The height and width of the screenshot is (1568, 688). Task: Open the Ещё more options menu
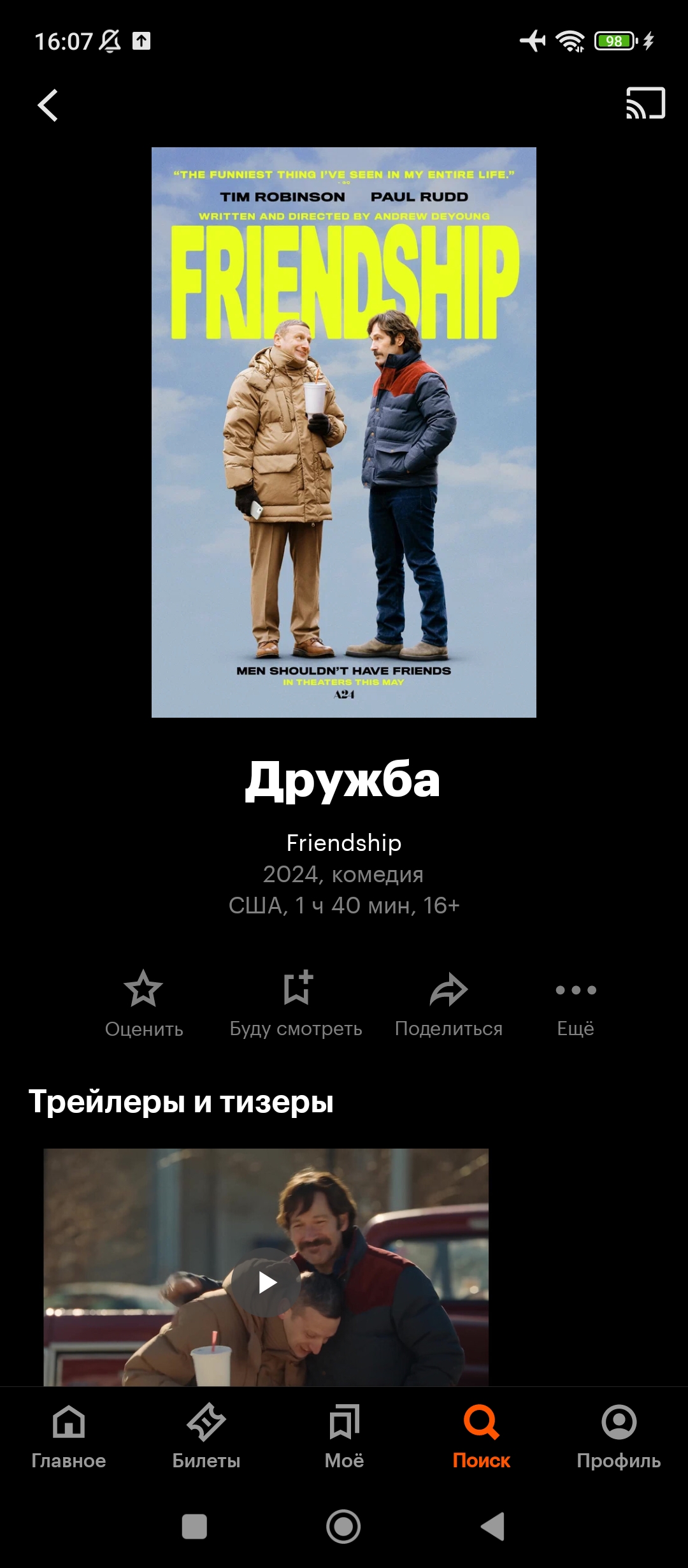(576, 1004)
